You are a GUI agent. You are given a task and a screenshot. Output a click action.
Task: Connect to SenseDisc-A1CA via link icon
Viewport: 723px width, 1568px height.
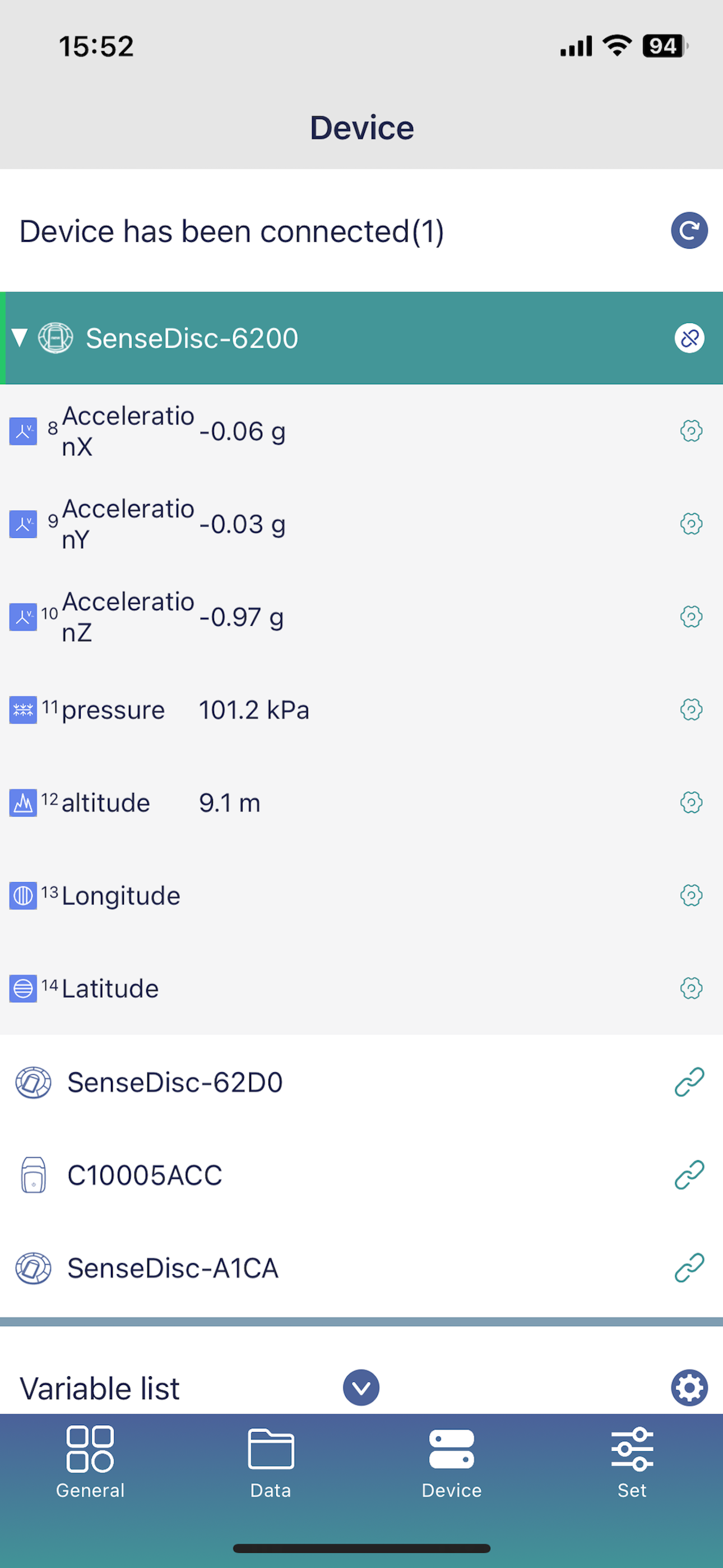(x=689, y=1268)
